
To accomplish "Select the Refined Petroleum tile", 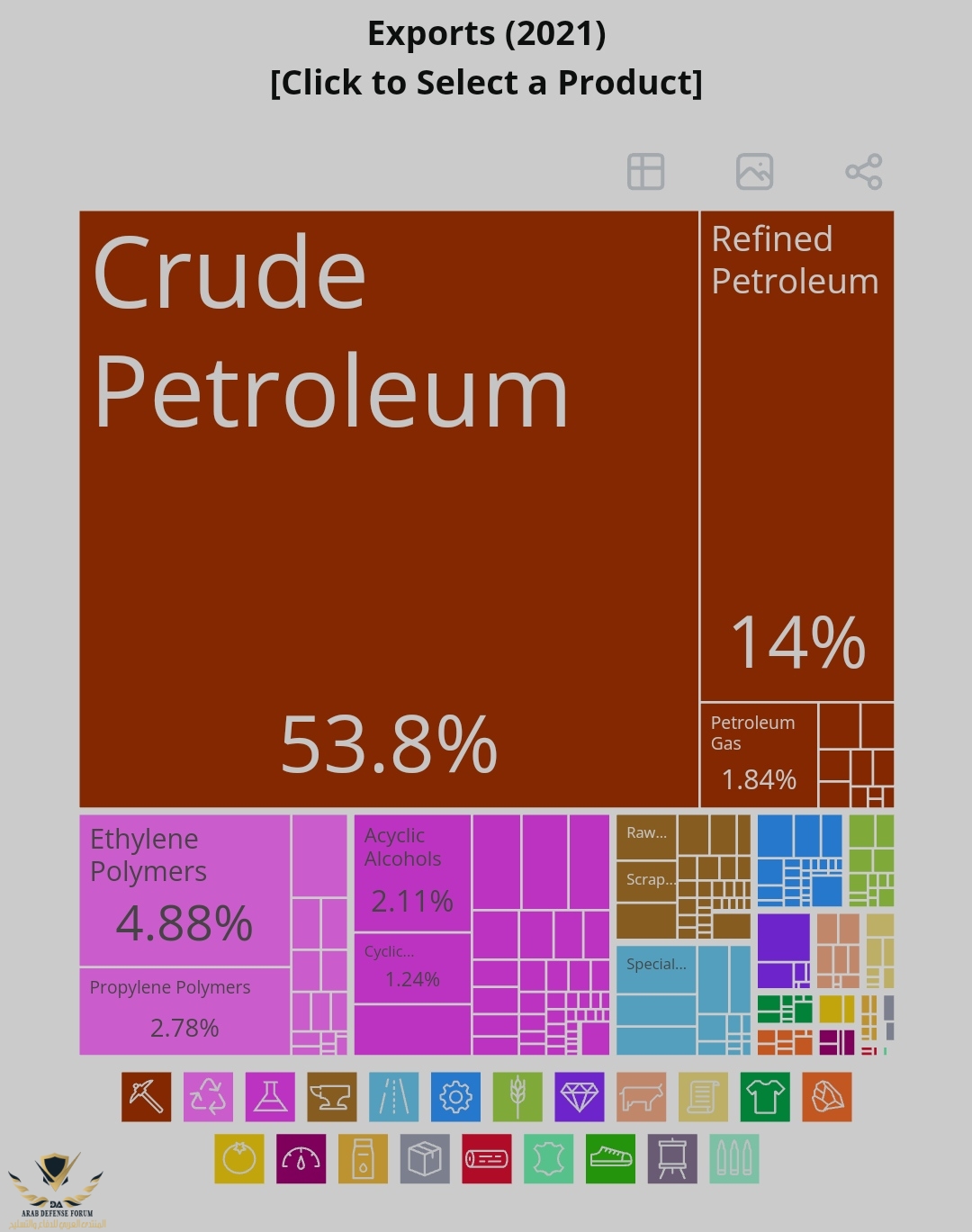I will 796,450.
